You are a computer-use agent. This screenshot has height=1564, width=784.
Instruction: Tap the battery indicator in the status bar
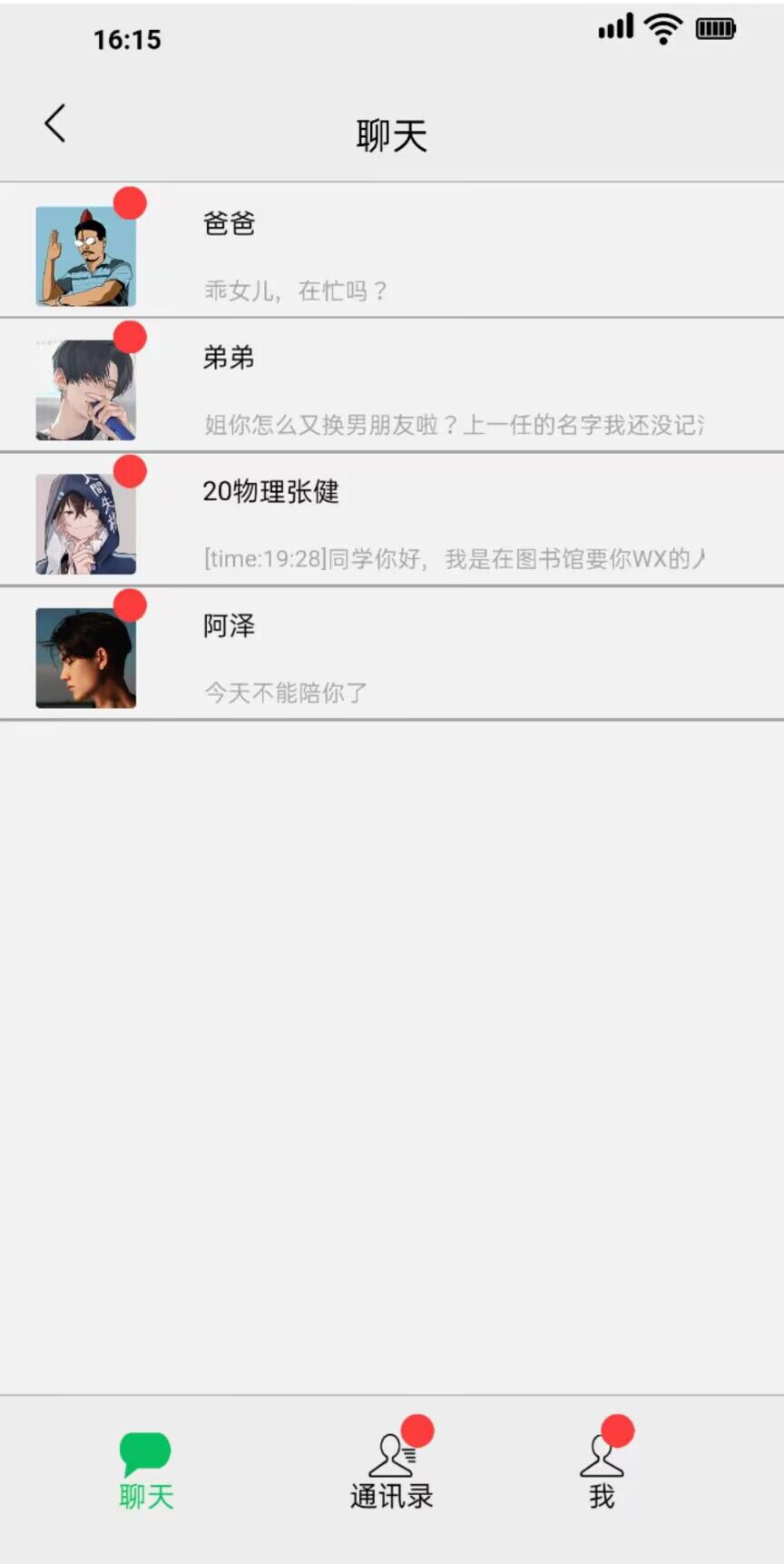[x=716, y=28]
